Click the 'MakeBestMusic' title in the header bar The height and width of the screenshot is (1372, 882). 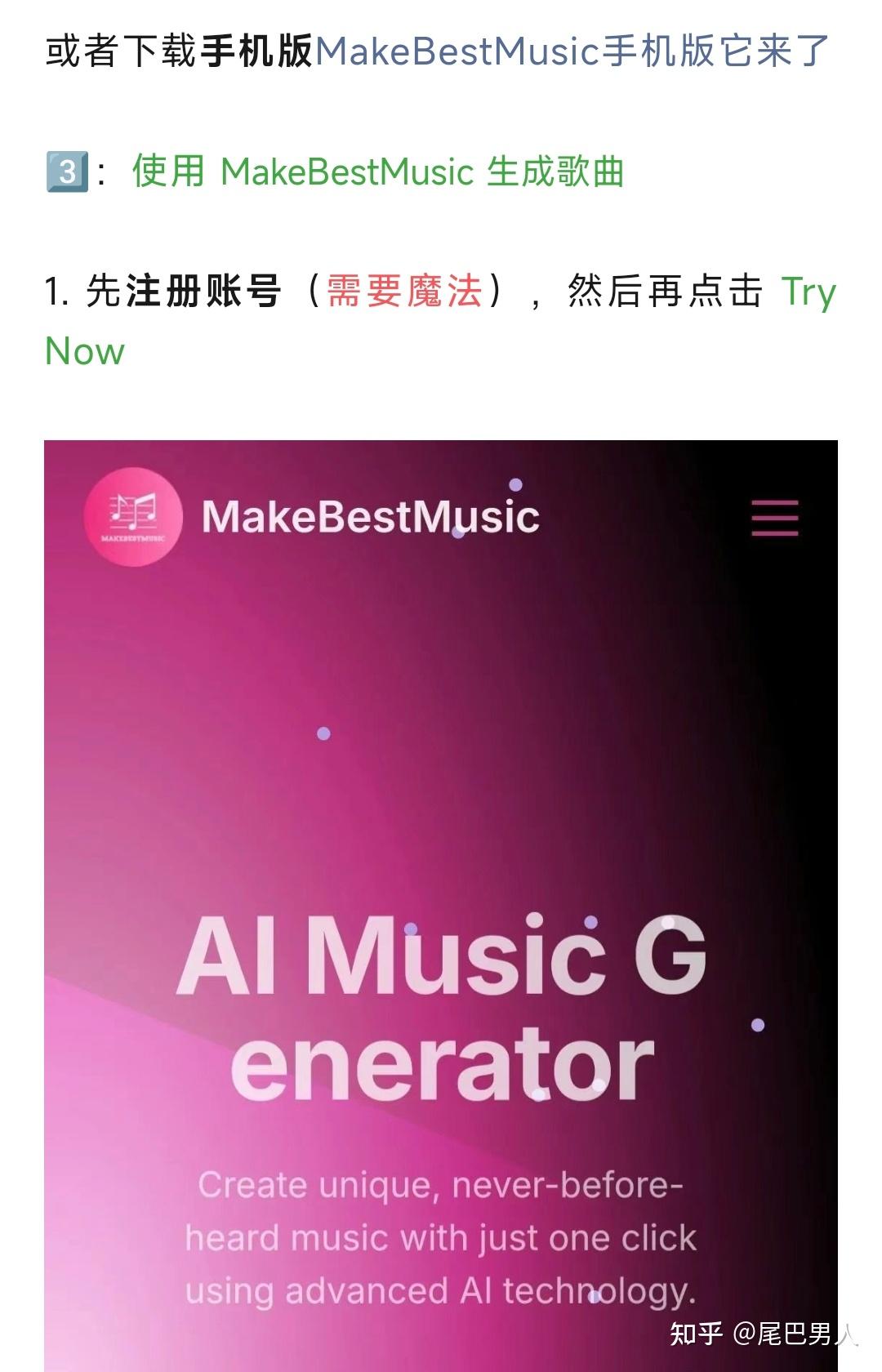pos(370,517)
